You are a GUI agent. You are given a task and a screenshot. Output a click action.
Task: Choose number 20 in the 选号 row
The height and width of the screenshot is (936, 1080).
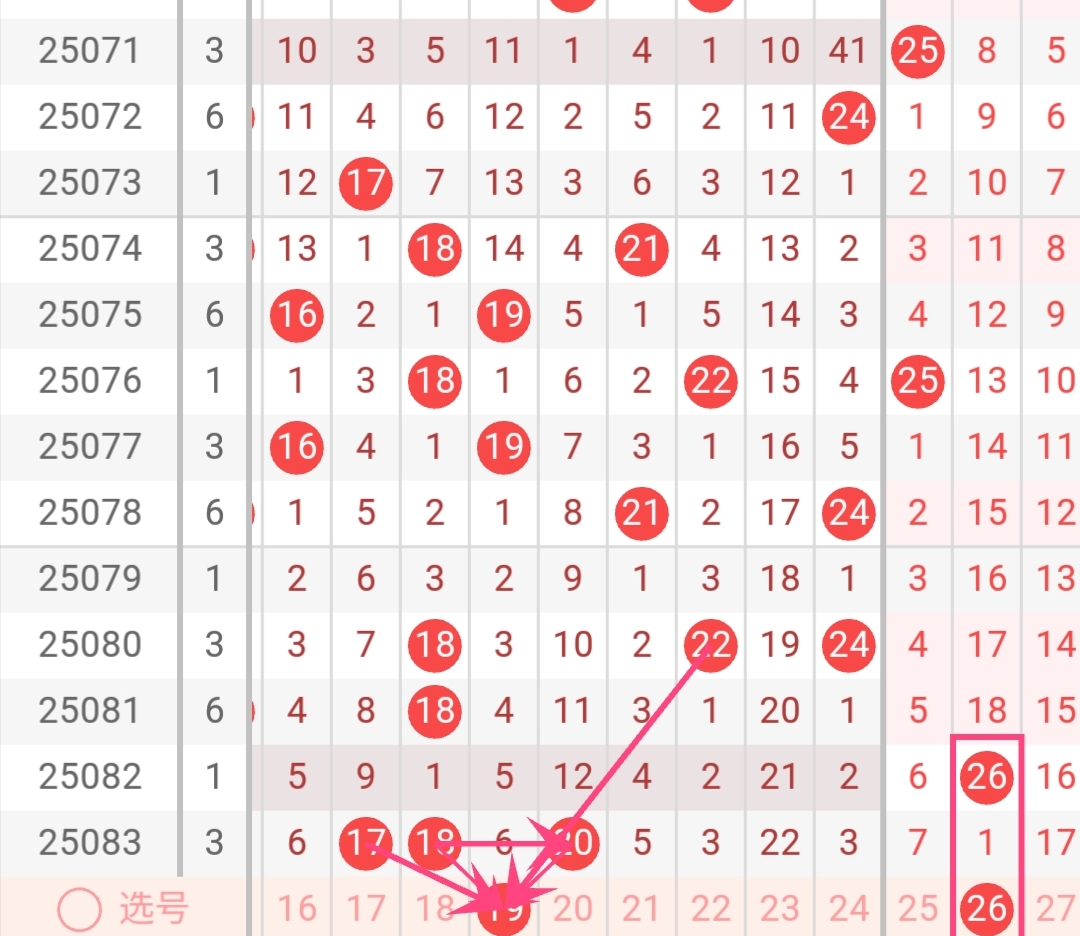pos(573,908)
